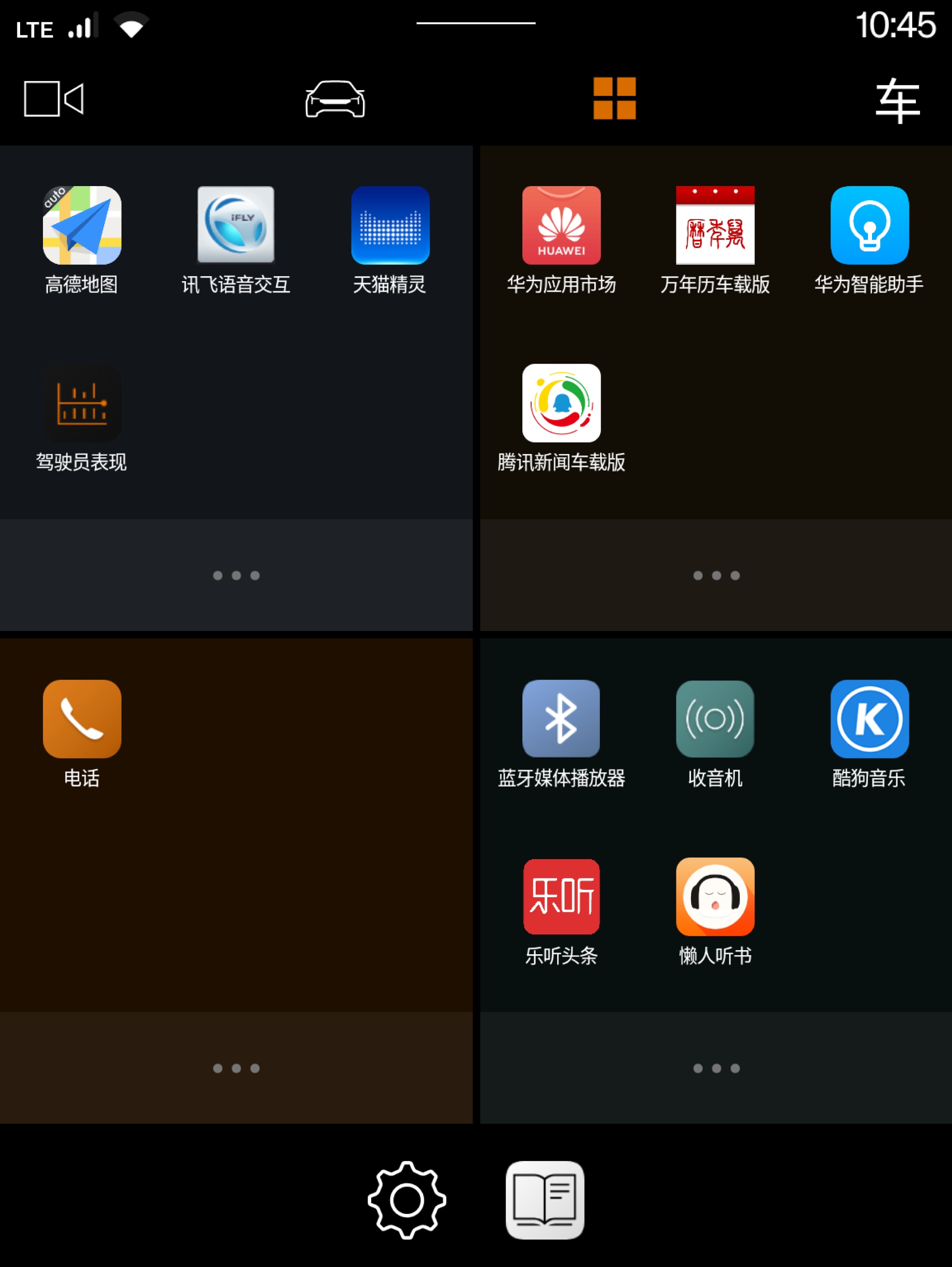Open the manual book icon
The image size is (952, 1267).
[544, 1200]
